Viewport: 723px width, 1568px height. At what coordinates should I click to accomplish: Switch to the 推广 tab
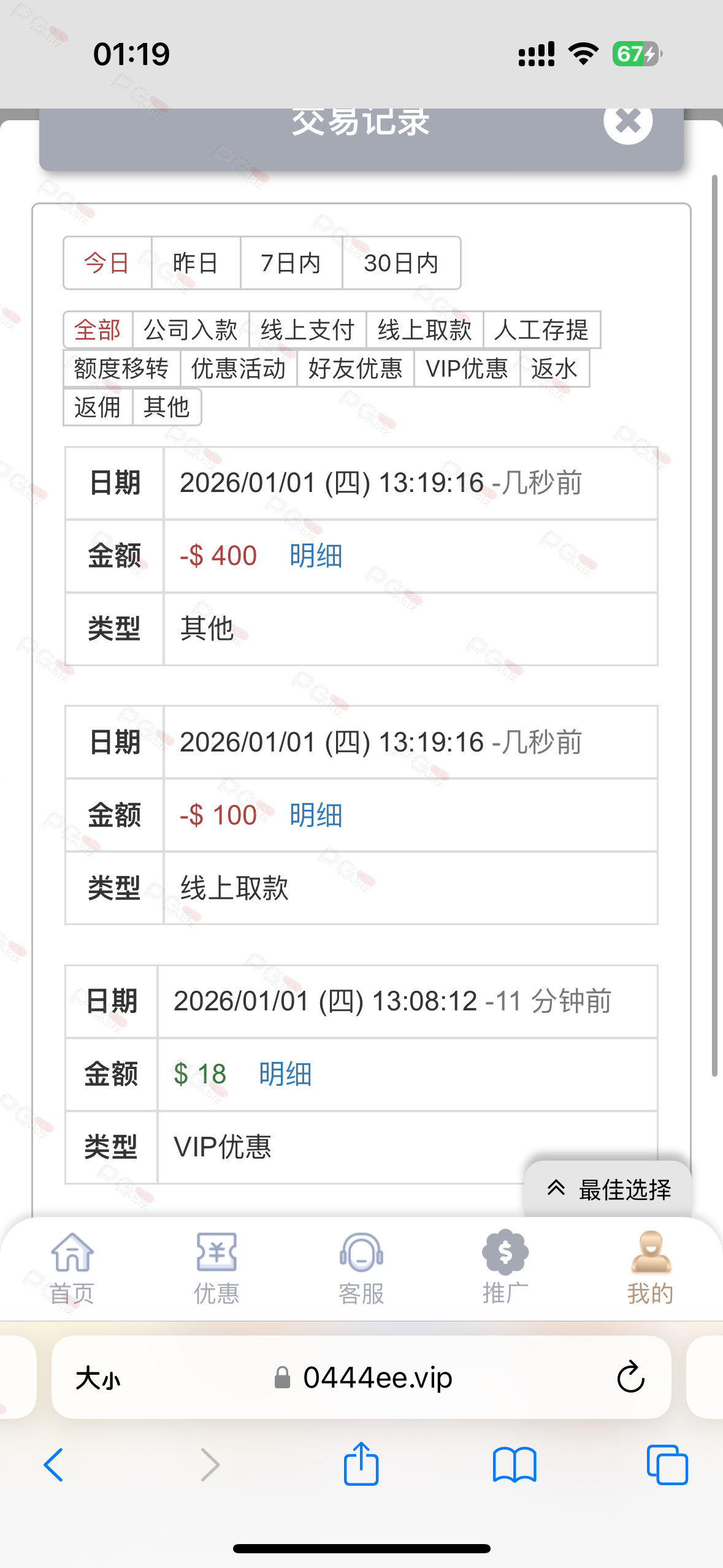pos(505,1267)
